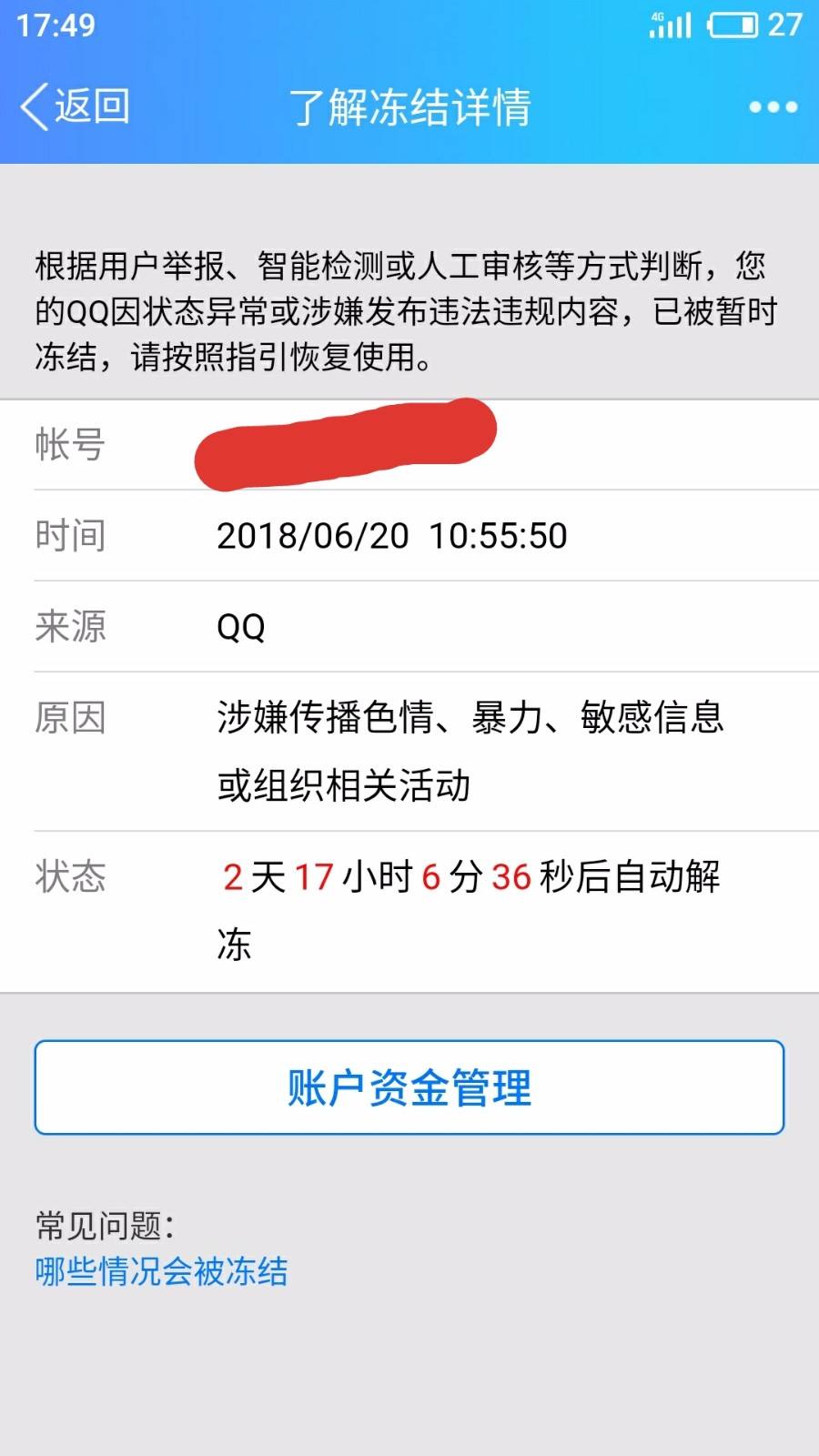The width and height of the screenshot is (819, 1456).
Task: Tap the blue header bar area
Action: tap(409, 106)
